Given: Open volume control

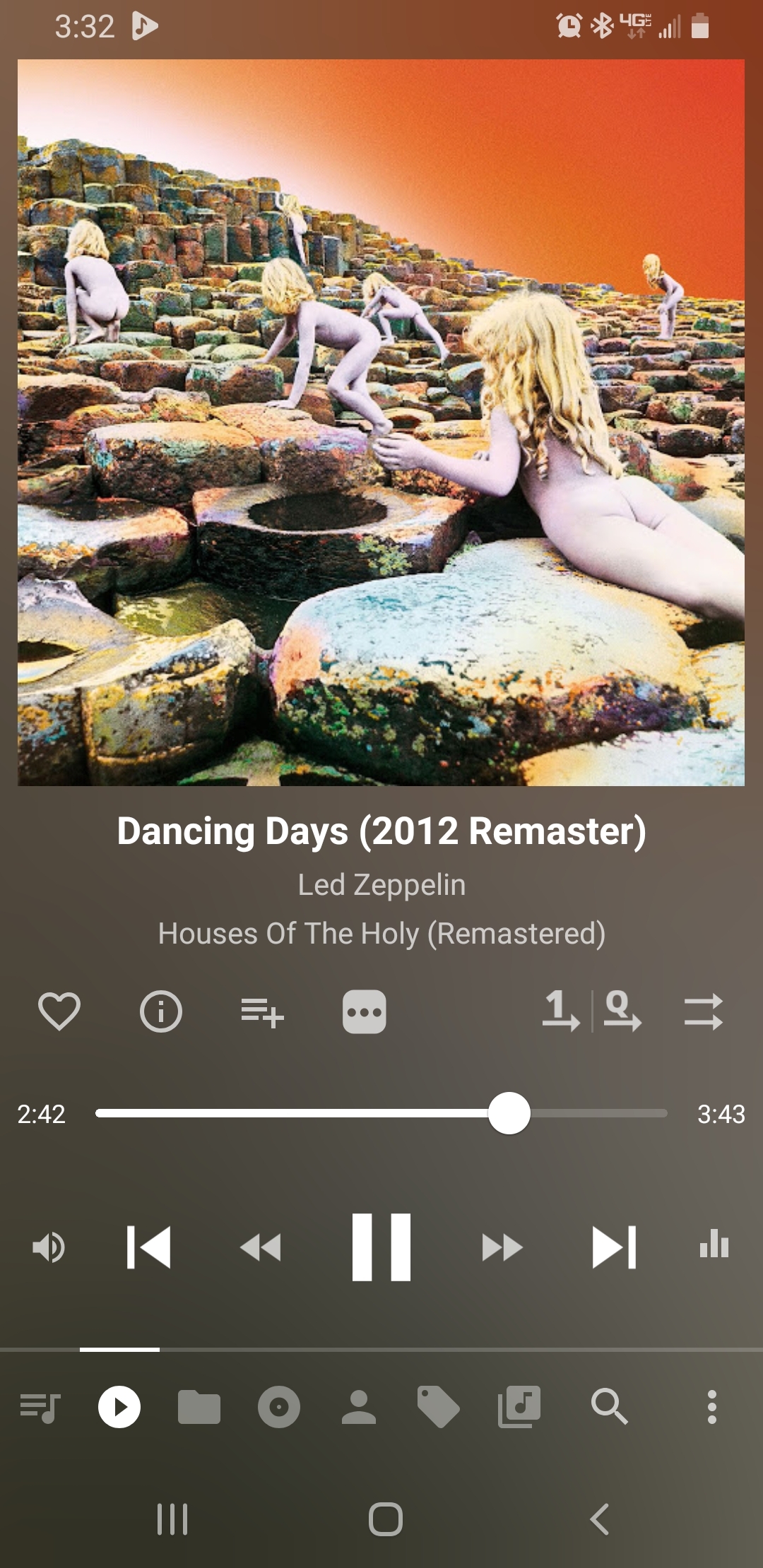Looking at the screenshot, I should (x=48, y=1247).
